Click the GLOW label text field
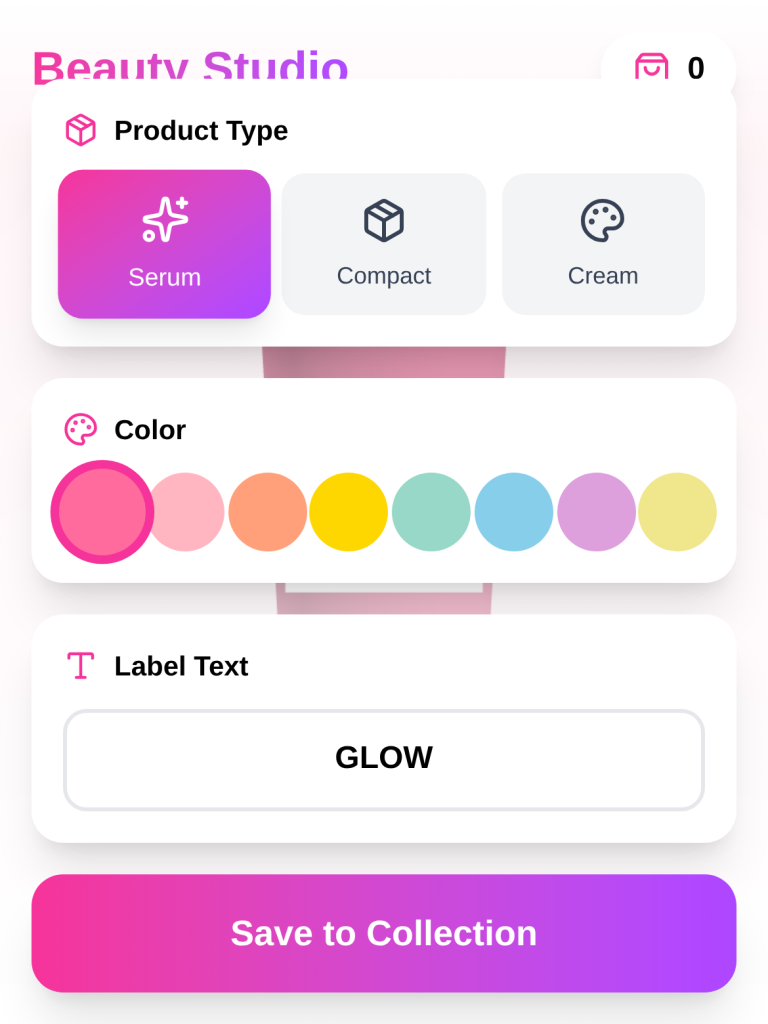Viewport: 768px width, 1024px height. point(383,758)
